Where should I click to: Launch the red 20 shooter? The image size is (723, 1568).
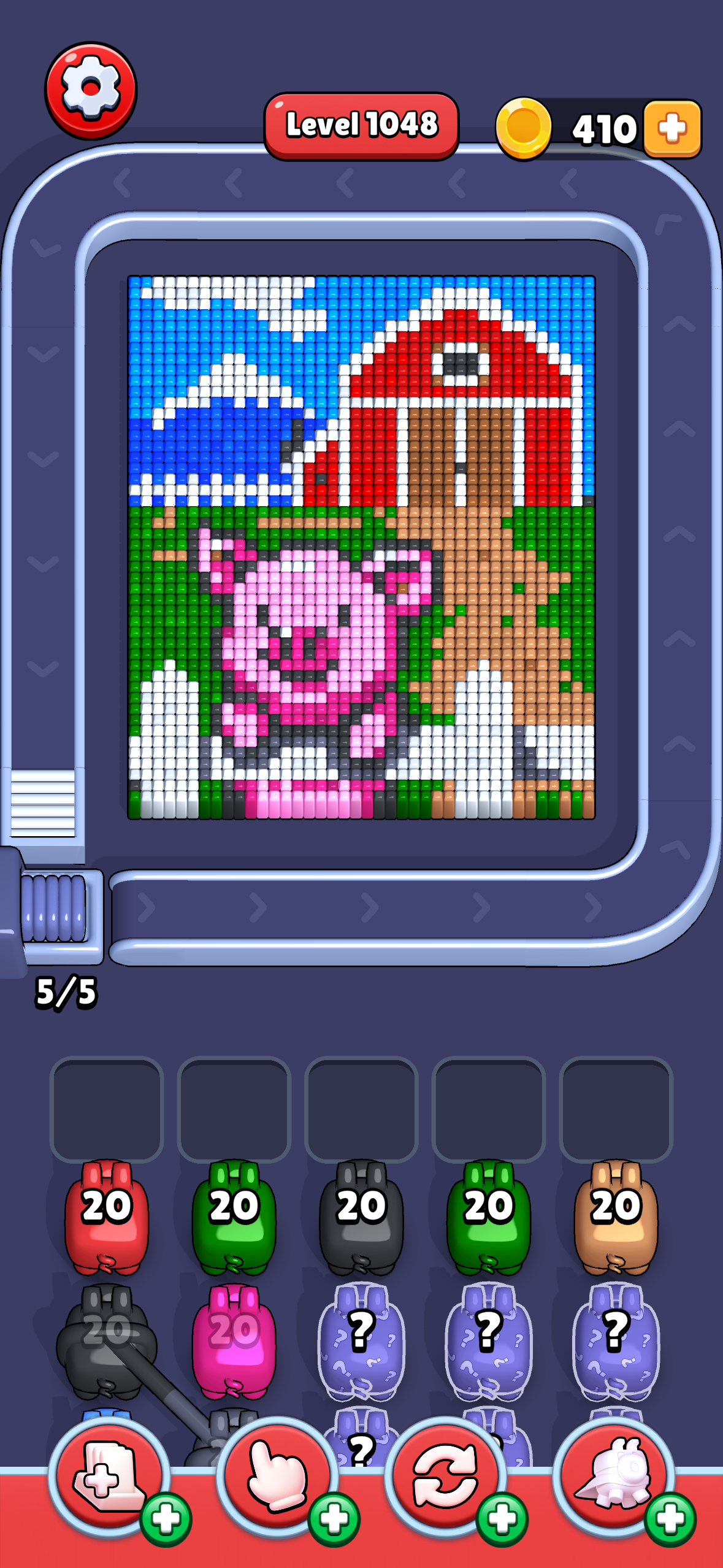[x=107, y=1216]
